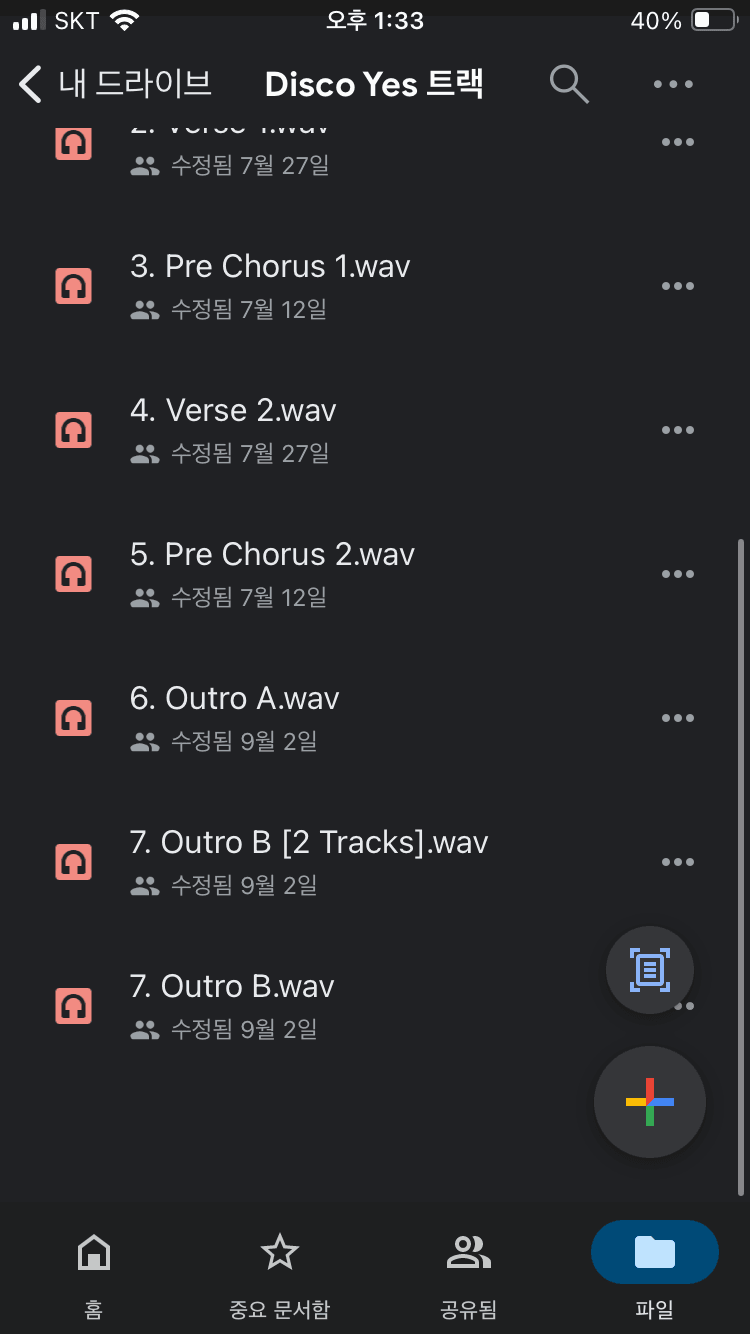Switch to the 홈 tab
Image resolution: width=750 pixels, height=1334 pixels.
(x=94, y=1268)
